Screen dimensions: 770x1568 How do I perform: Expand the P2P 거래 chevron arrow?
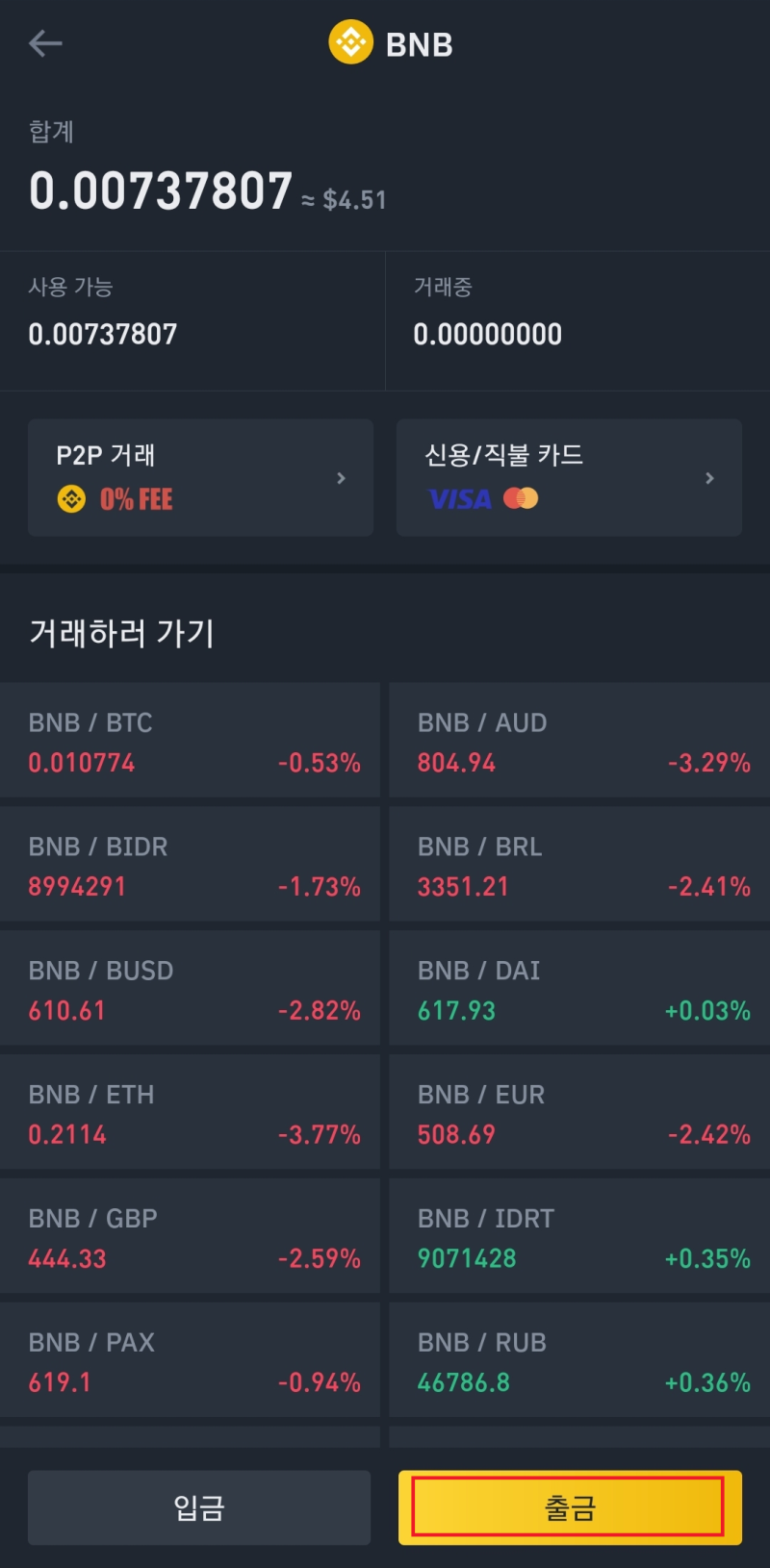[341, 477]
